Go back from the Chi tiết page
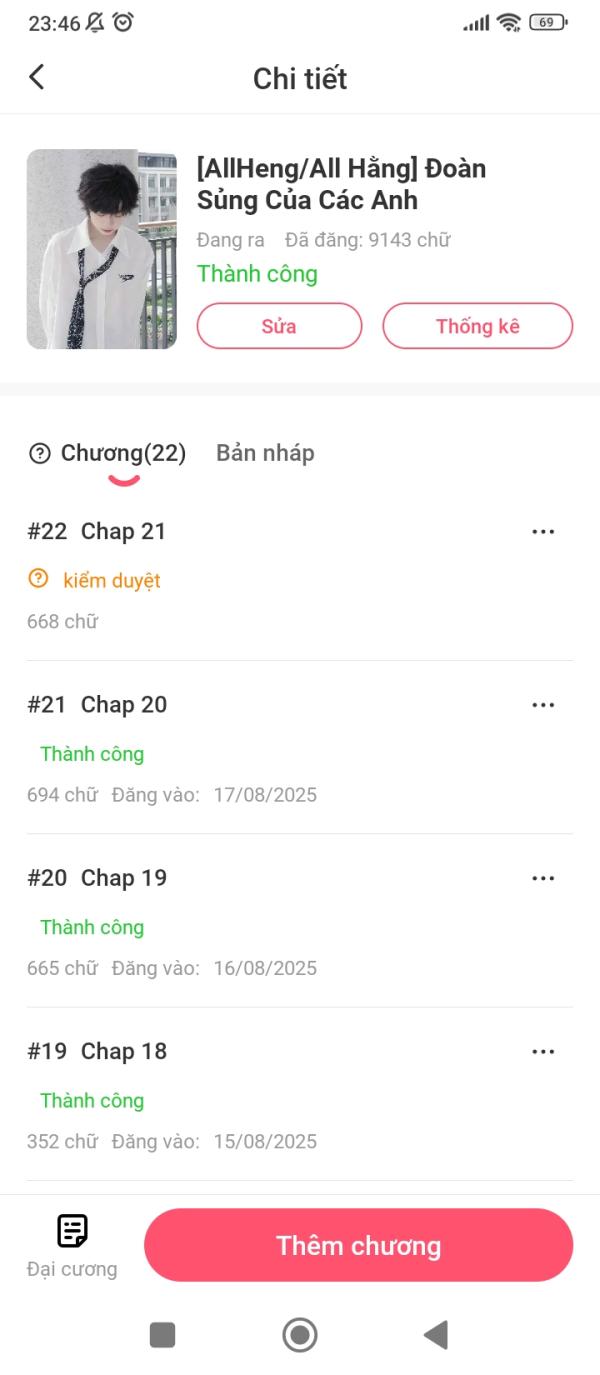This screenshot has height=1375, width=600. [x=37, y=77]
